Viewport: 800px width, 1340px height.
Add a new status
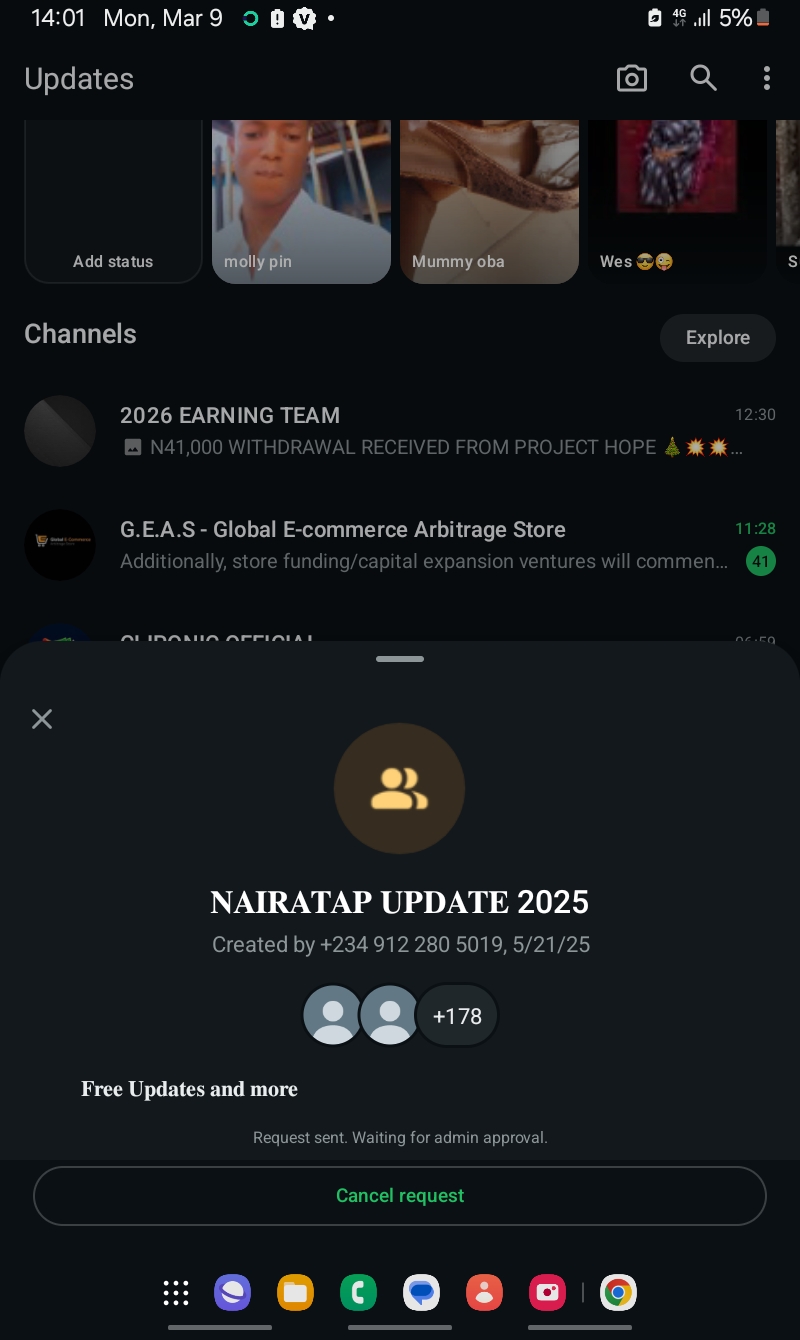pyautogui.click(x=113, y=200)
